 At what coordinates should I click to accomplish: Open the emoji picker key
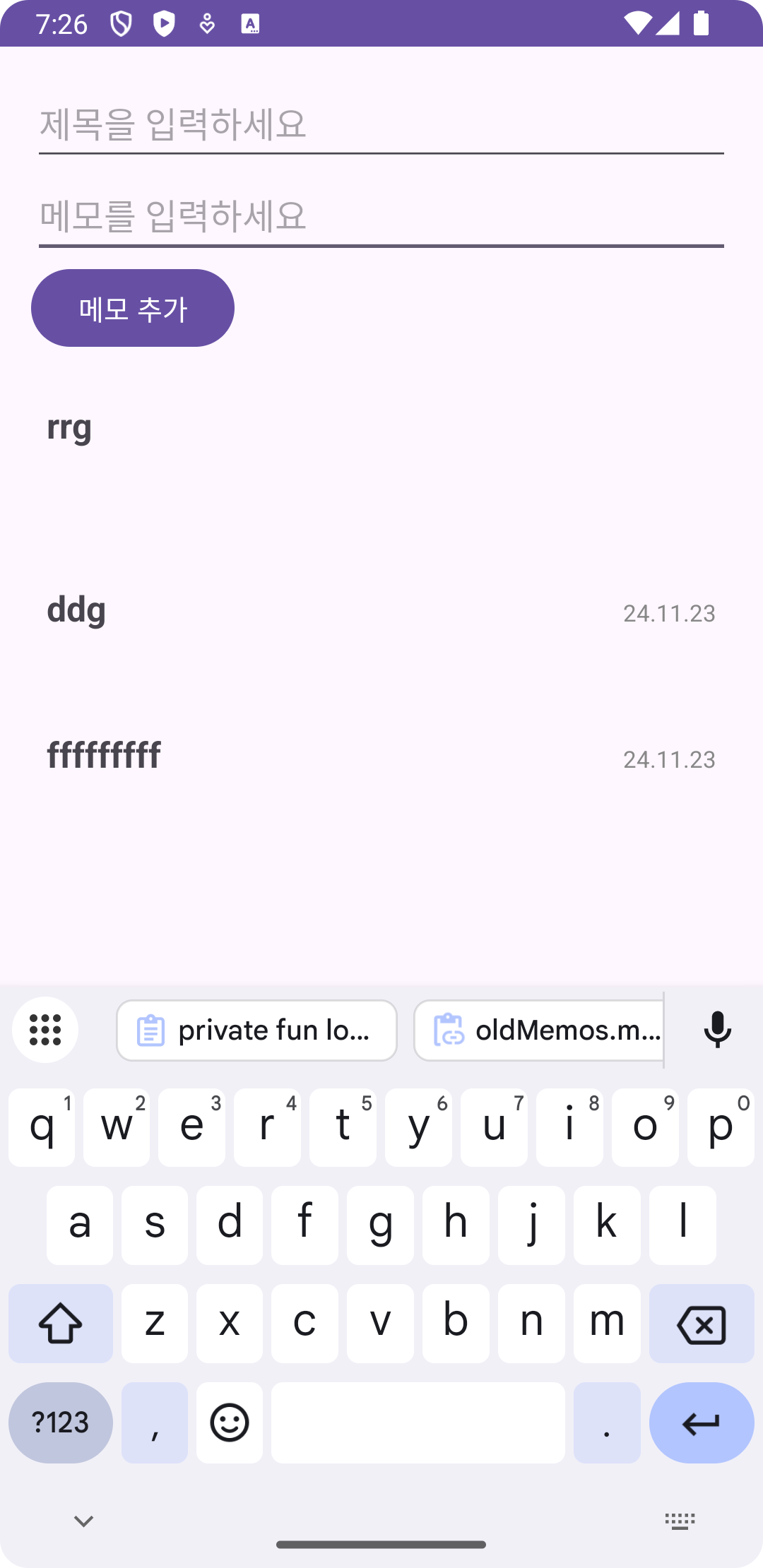pyautogui.click(x=230, y=1423)
